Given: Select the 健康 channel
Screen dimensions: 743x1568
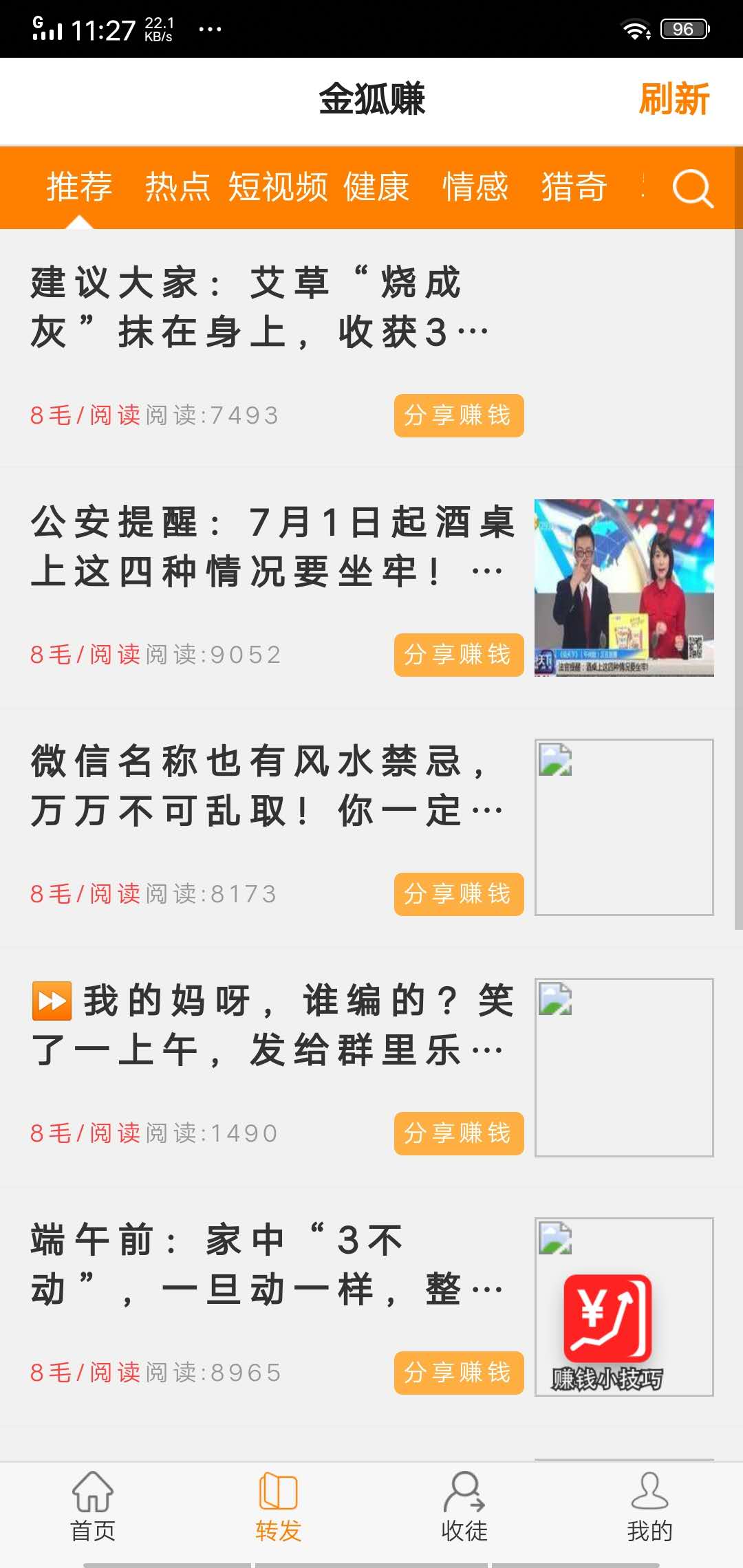Looking at the screenshot, I should coord(377,187).
